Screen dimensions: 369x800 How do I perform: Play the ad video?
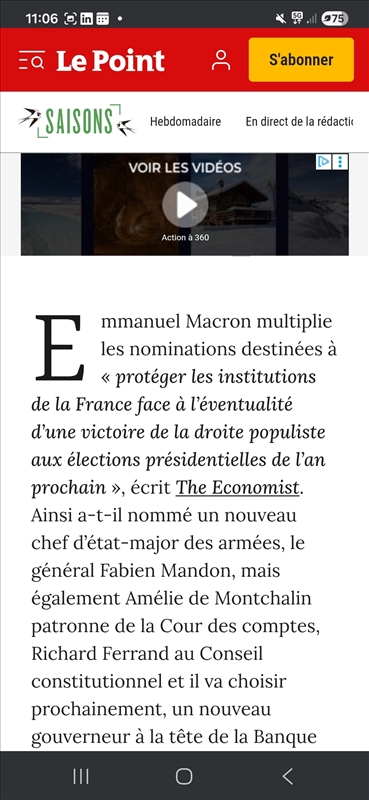(185, 205)
